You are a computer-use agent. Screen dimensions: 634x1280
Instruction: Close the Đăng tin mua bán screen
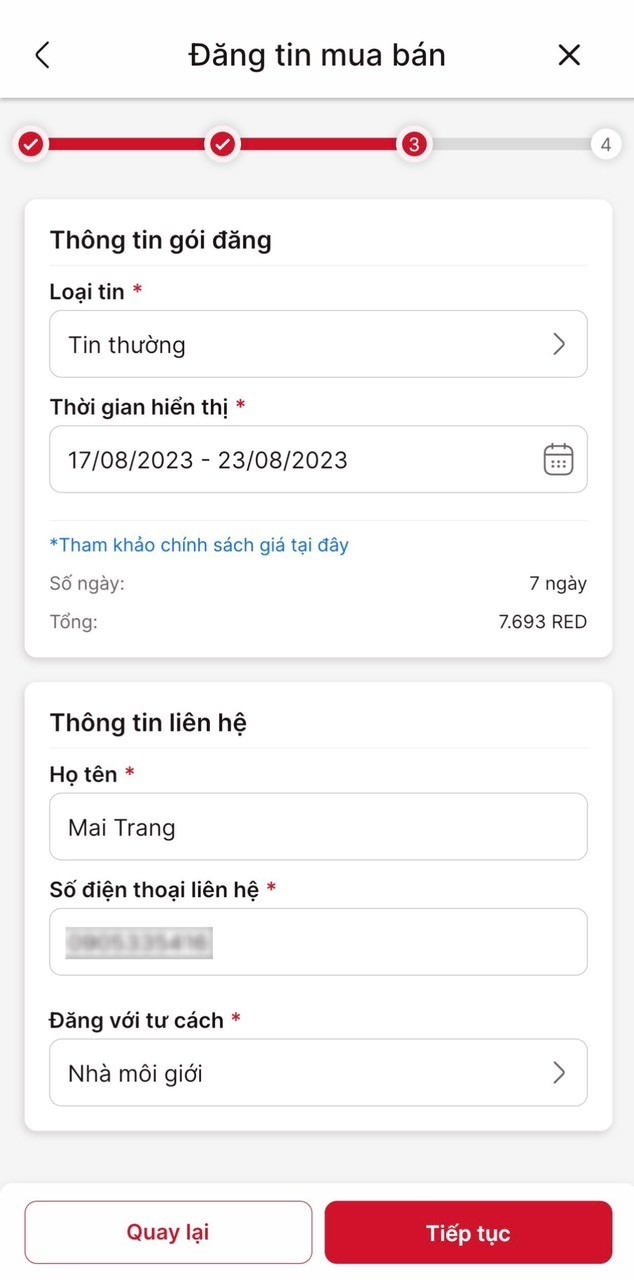(569, 55)
